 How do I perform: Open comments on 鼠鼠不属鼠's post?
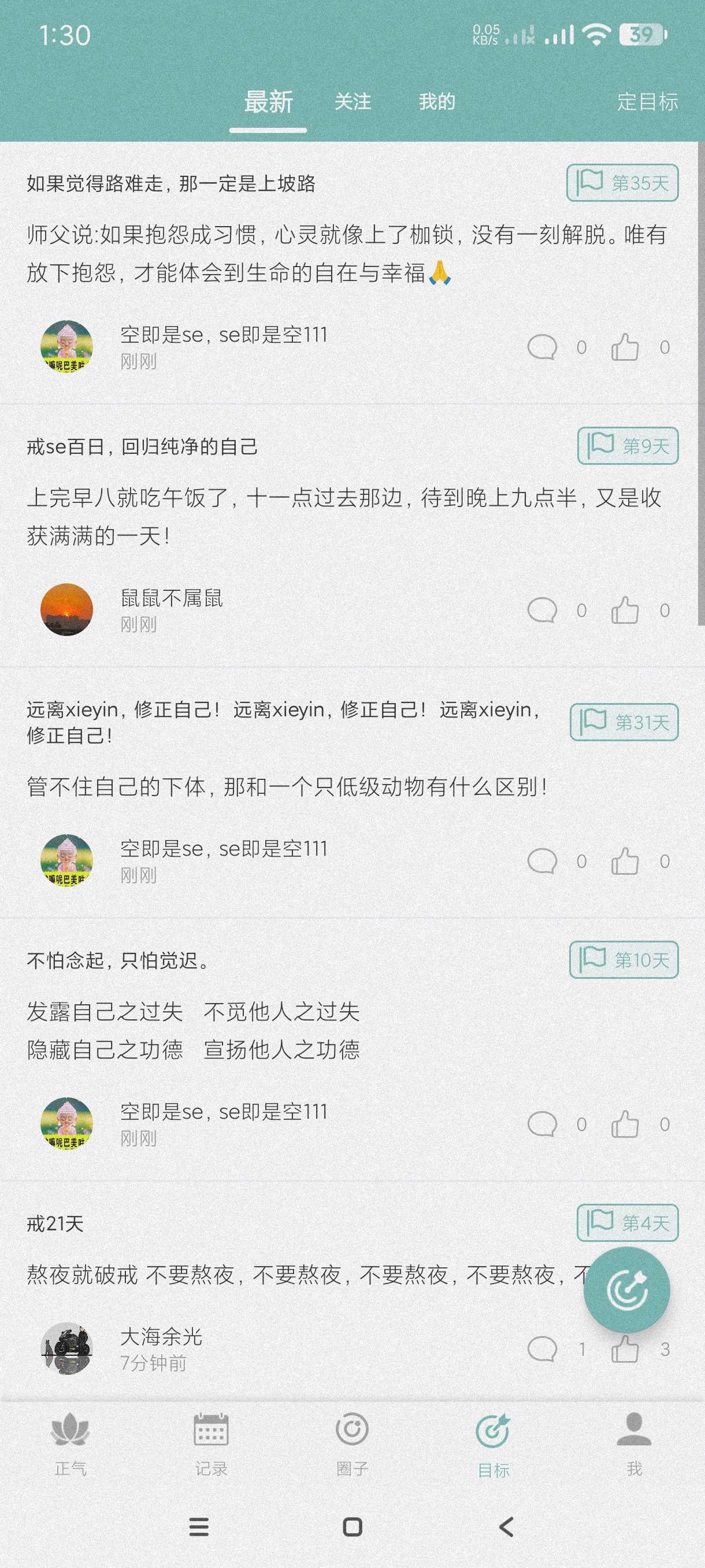point(542,611)
